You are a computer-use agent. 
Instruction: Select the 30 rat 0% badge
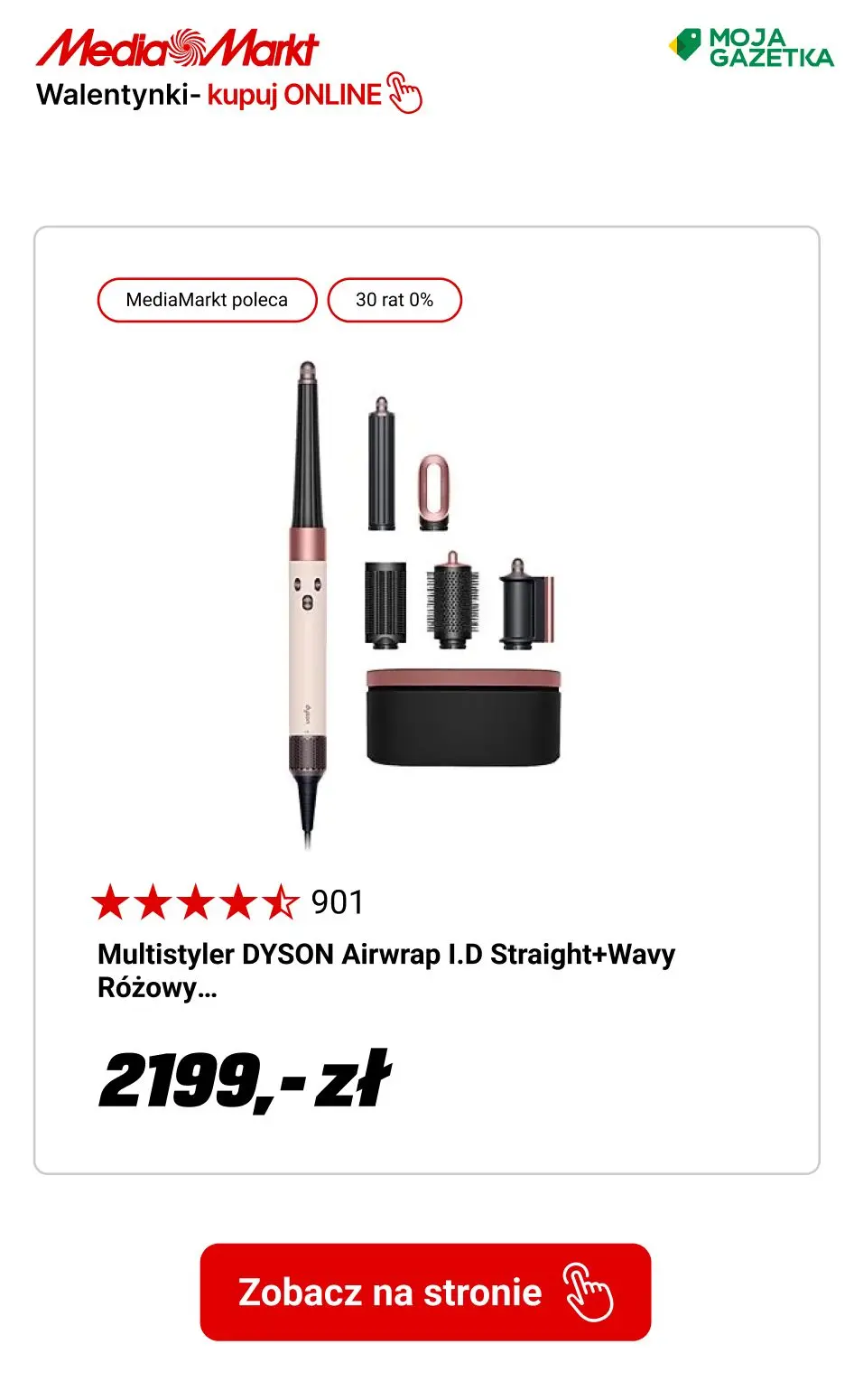(x=395, y=299)
